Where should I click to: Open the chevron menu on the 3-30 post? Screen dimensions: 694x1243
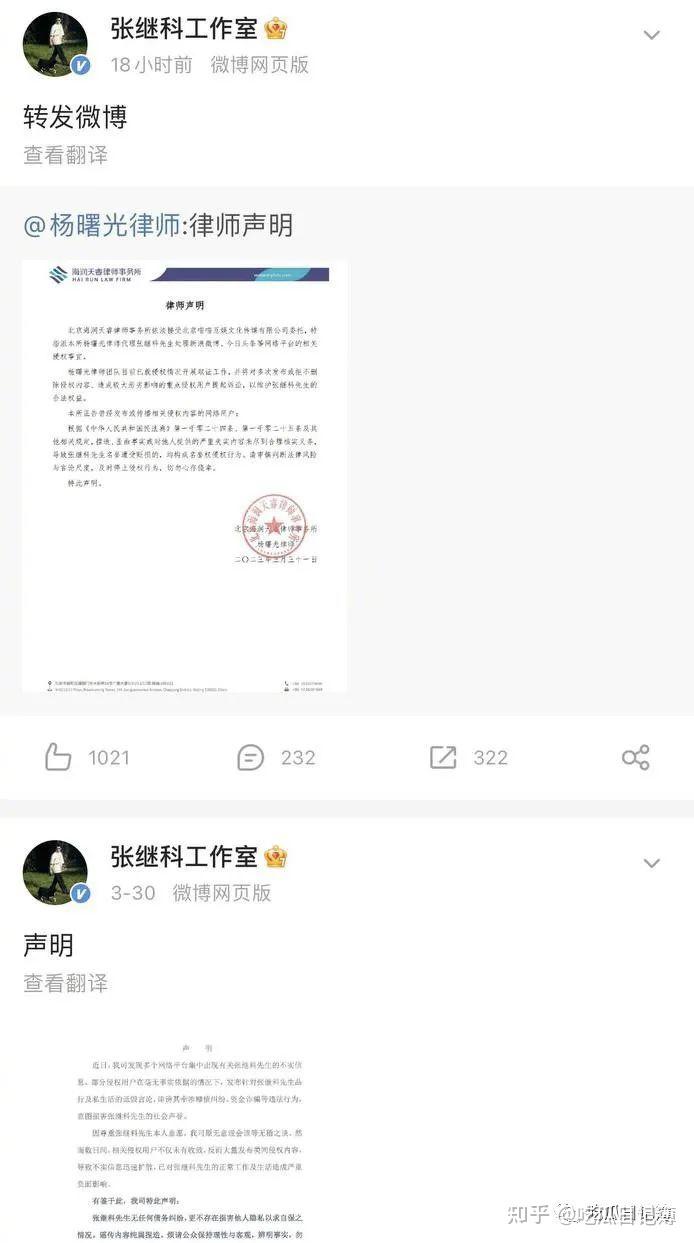pos(651,863)
